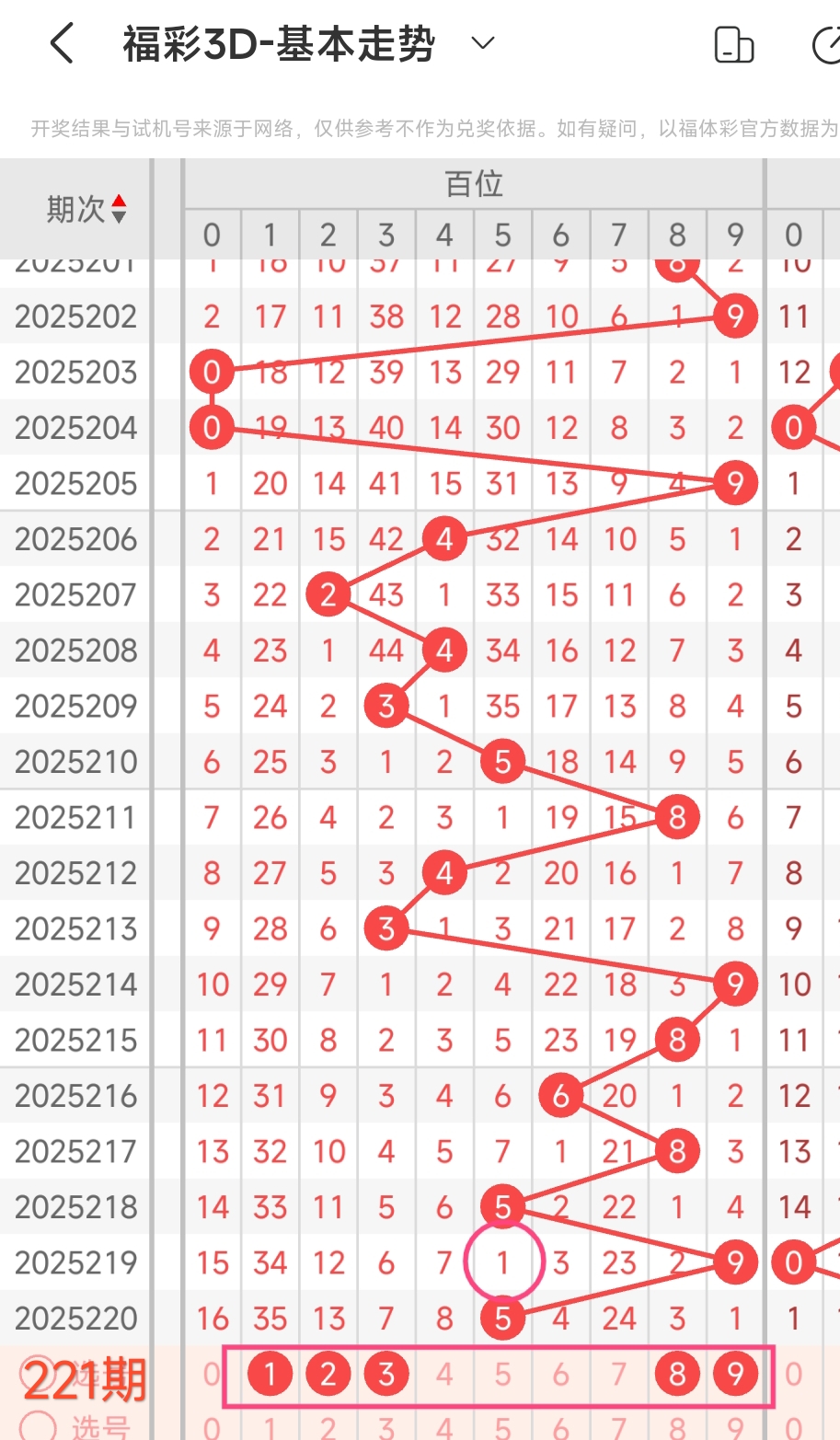Image resolution: width=840 pixels, height=1440 pixels.
Task: Deselect number 9 in the 221期 row
Action: pyautogui.click(x=735, y=1374)
